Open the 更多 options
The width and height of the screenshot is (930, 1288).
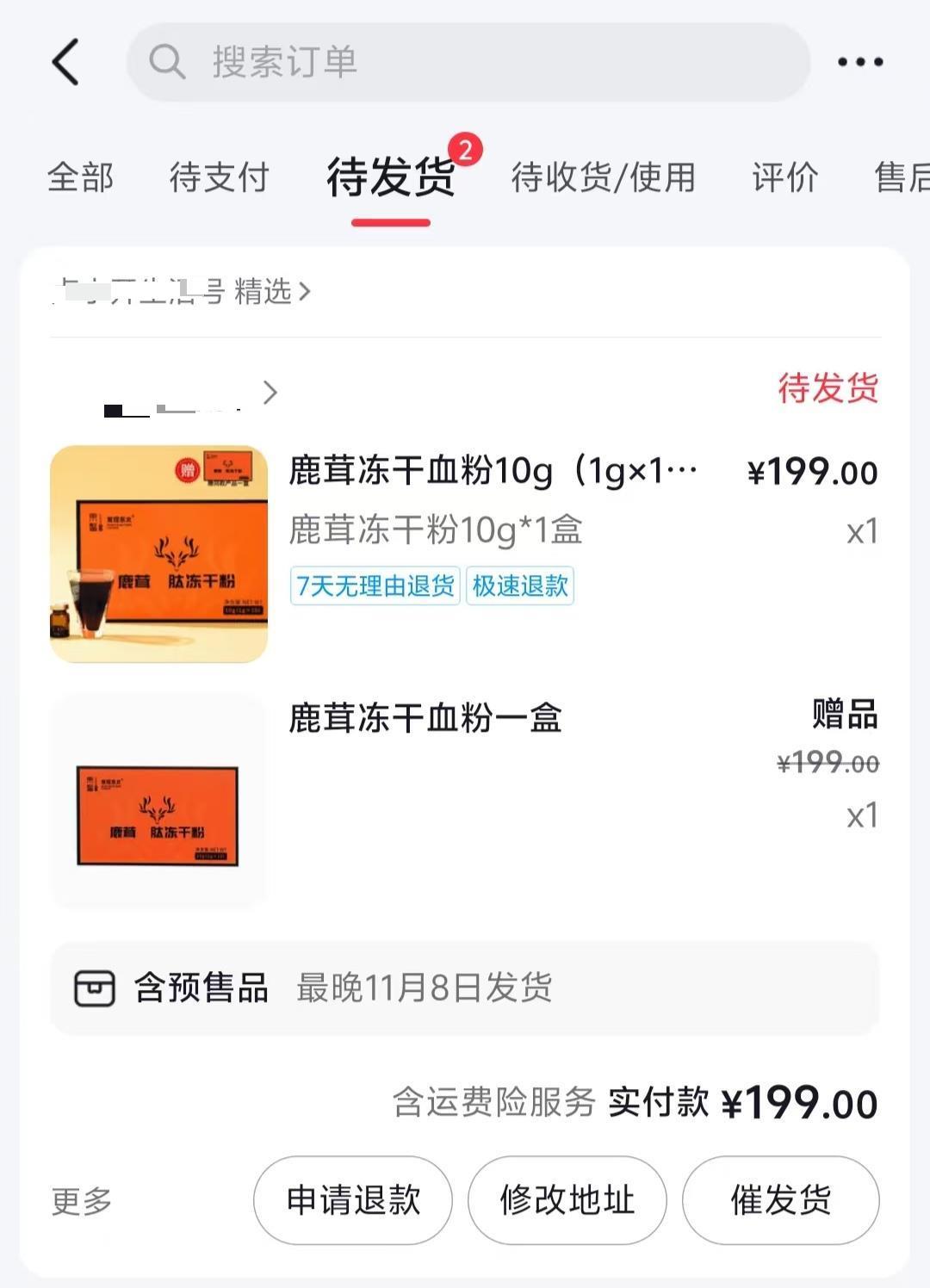coord(82,1201)
